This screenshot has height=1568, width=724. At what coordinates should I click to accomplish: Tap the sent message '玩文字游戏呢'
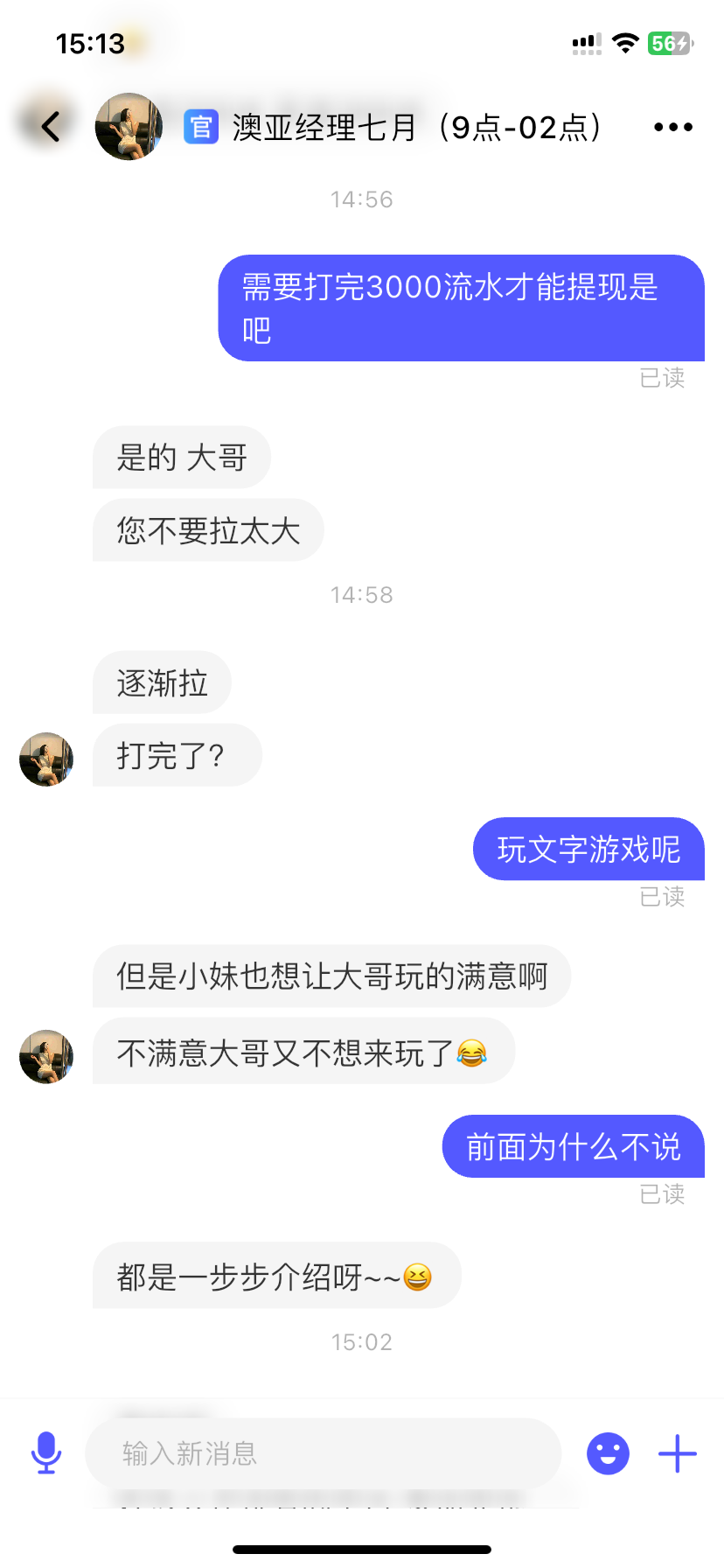pos(588,849)
